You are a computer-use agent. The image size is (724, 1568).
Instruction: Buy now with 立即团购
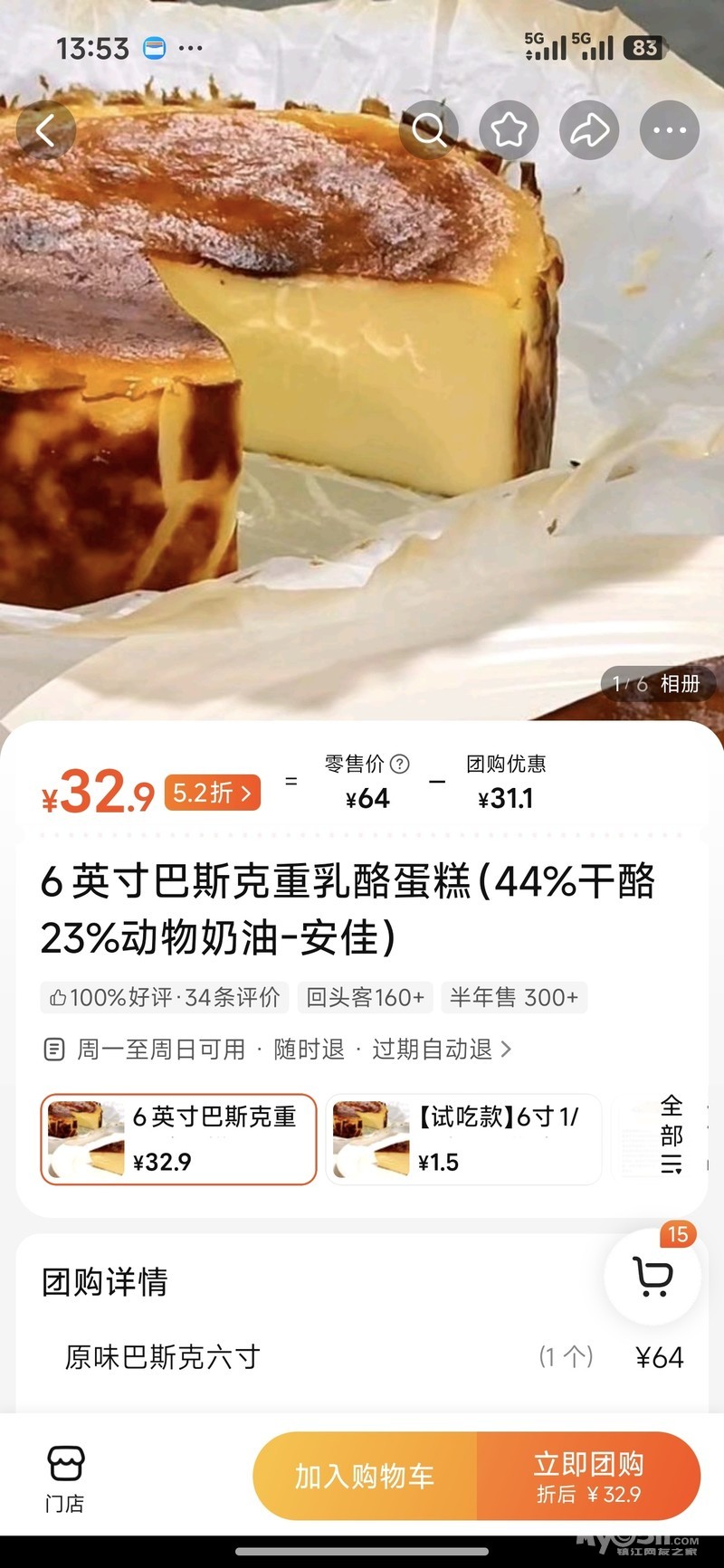588,1477
